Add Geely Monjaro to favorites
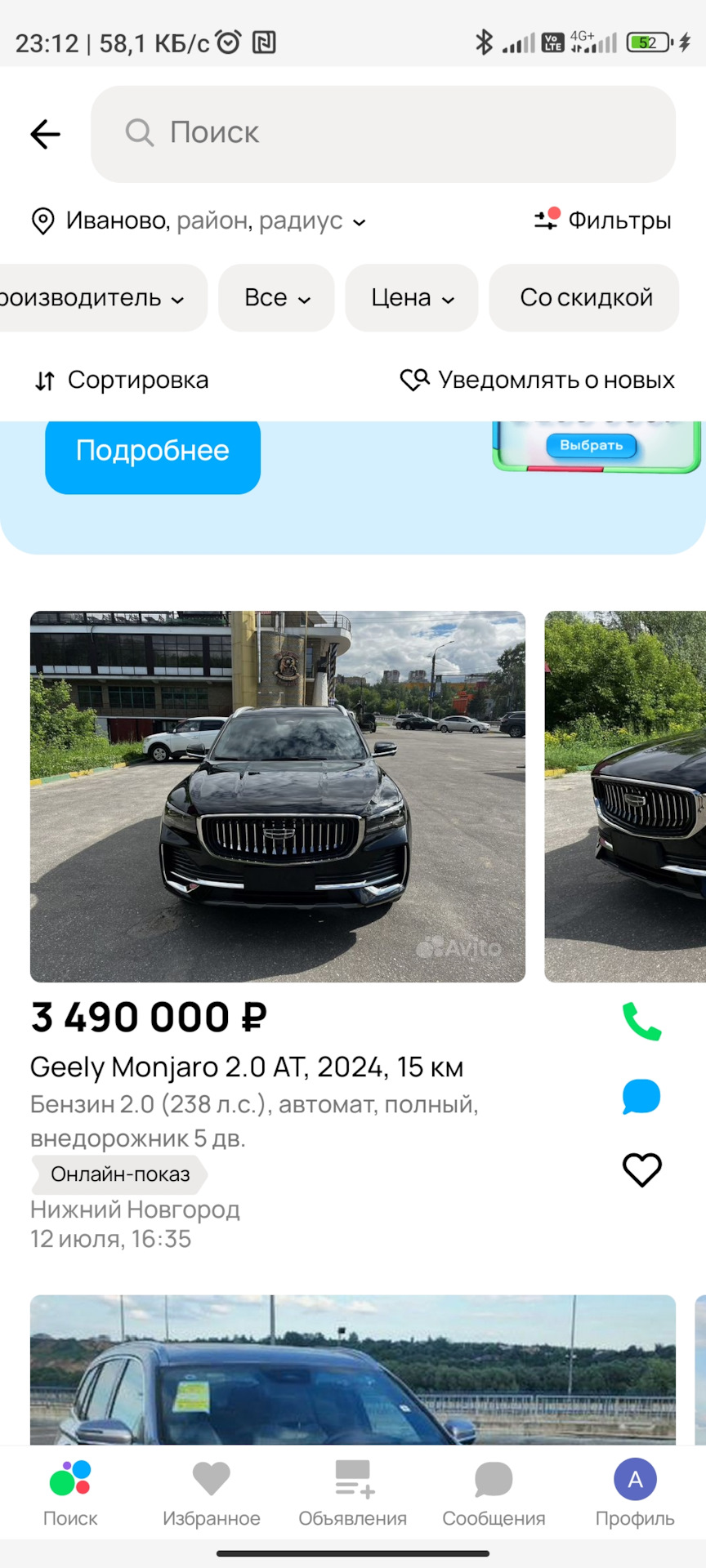This screenshot has height=1568, width=706. point(641,1169)
